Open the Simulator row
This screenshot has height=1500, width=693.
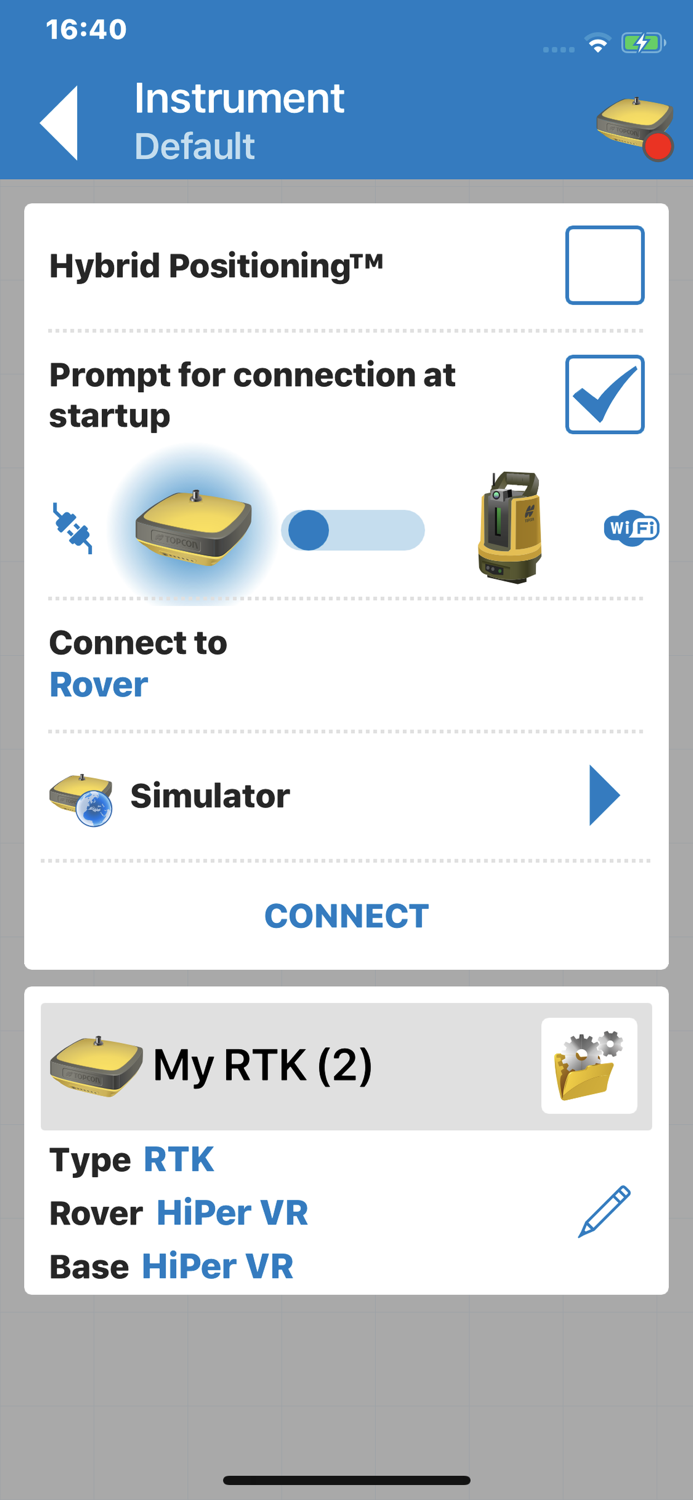pos(346,796)
